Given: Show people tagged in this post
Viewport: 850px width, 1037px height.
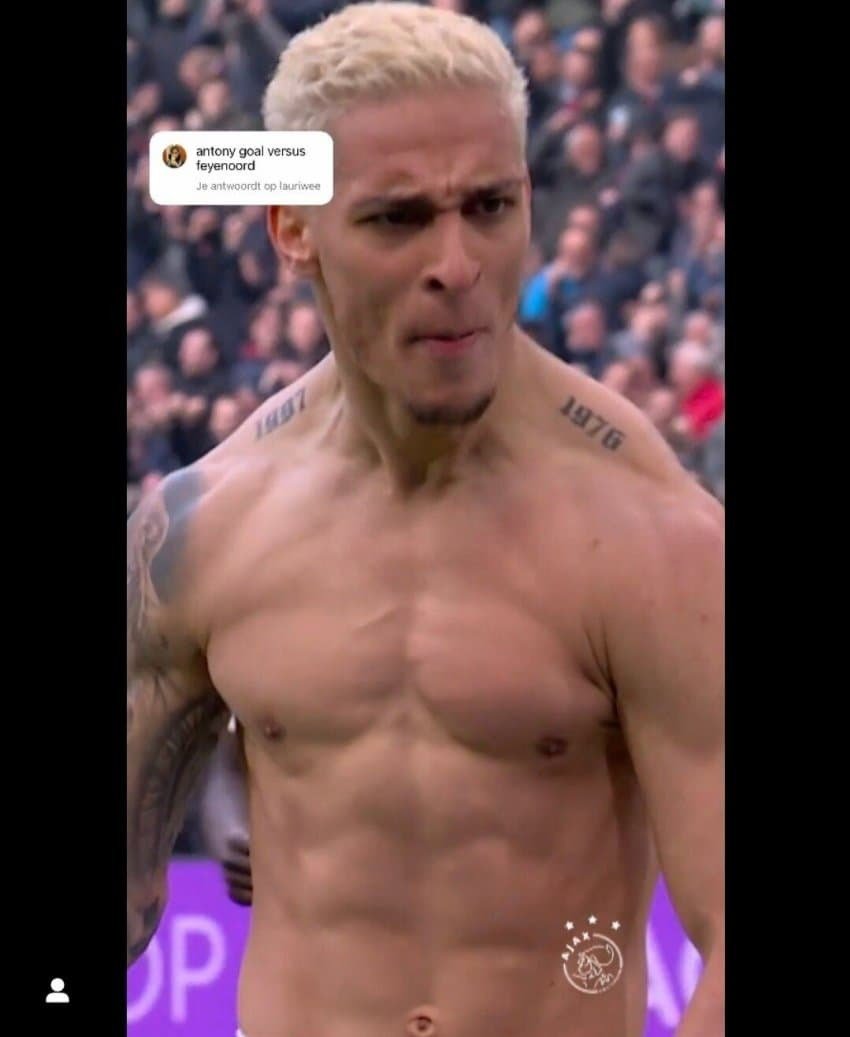Looking at the screenshot, I should (x=58, y=990).
